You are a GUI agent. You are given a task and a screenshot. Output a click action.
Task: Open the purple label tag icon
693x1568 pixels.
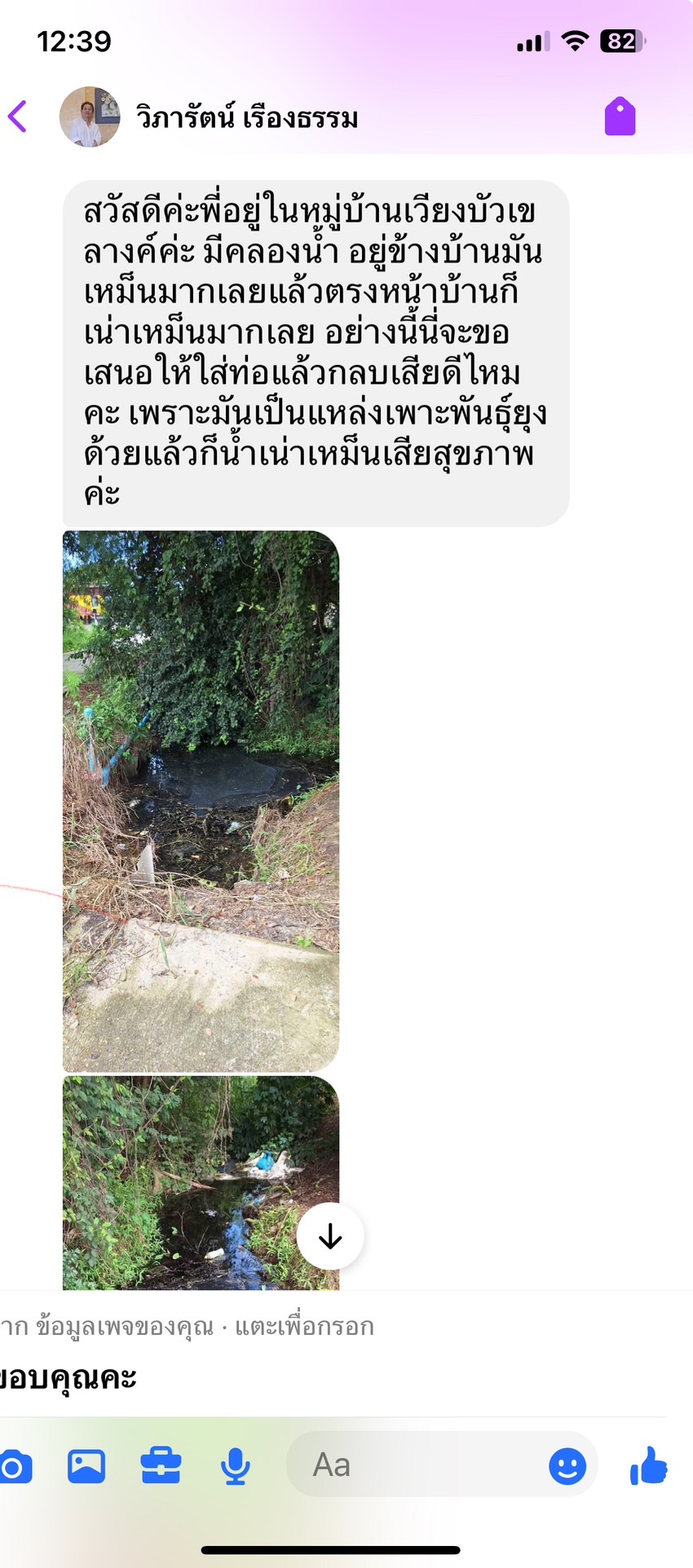coord(620,117)
